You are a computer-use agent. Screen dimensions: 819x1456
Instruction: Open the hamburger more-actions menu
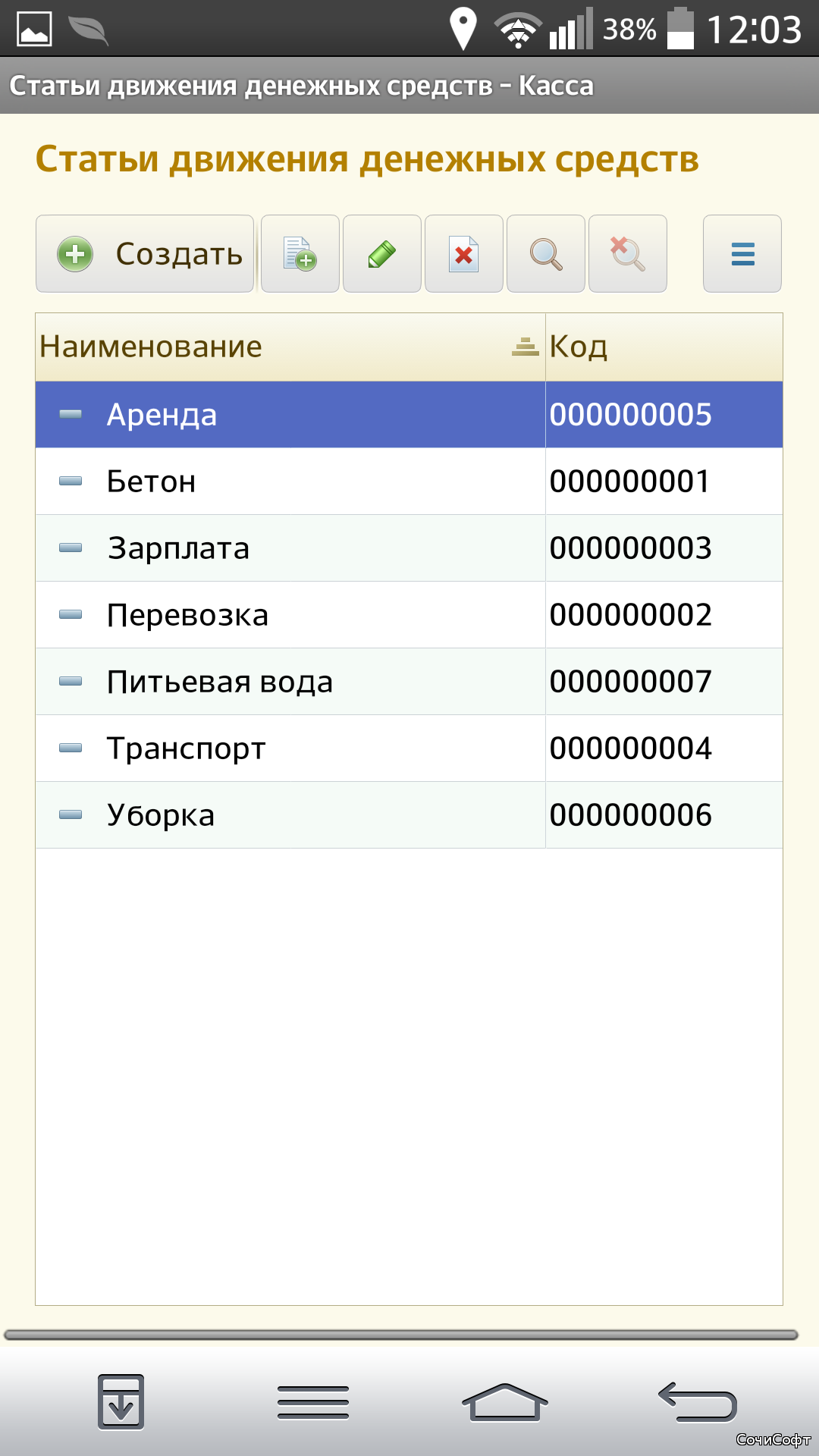click(x=742, y=254)
